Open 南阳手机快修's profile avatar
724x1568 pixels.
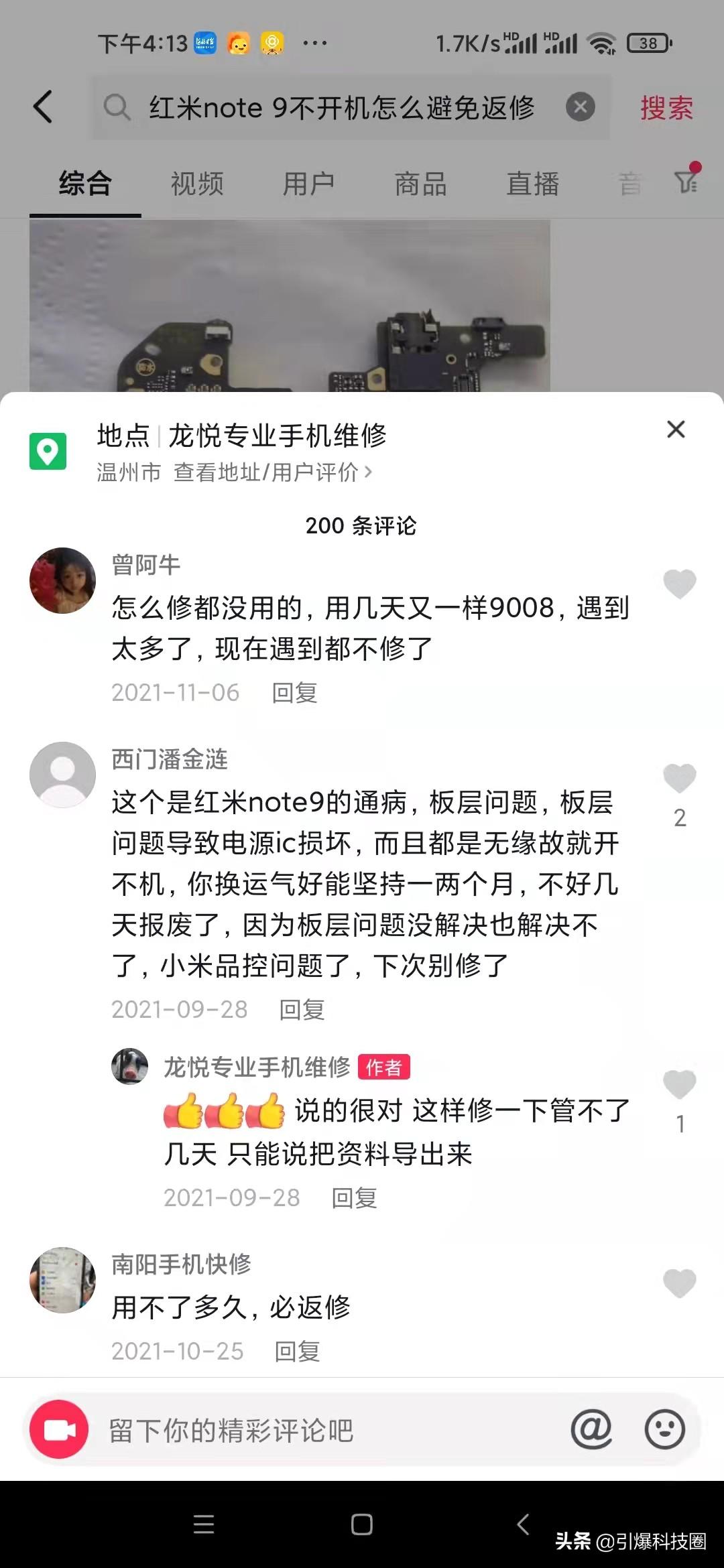62,1280
